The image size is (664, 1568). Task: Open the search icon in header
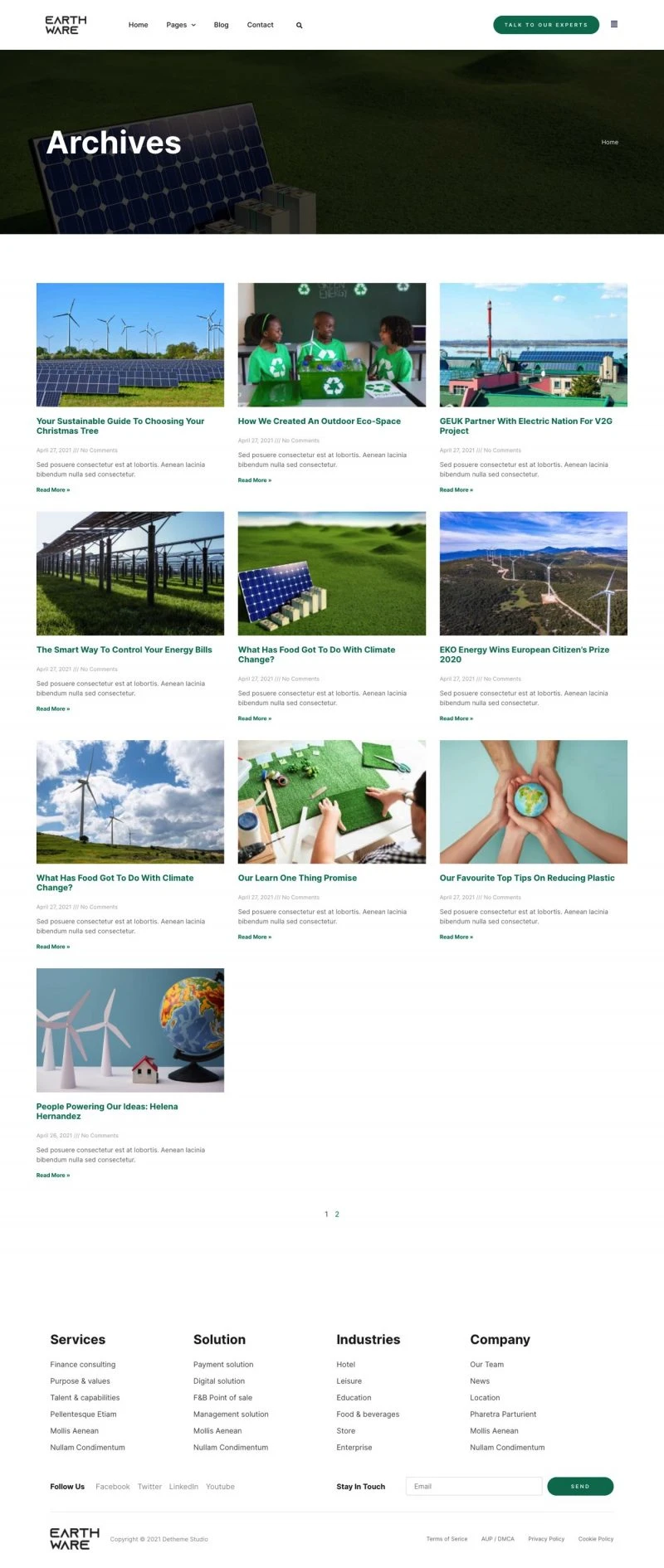coord(299,25)
